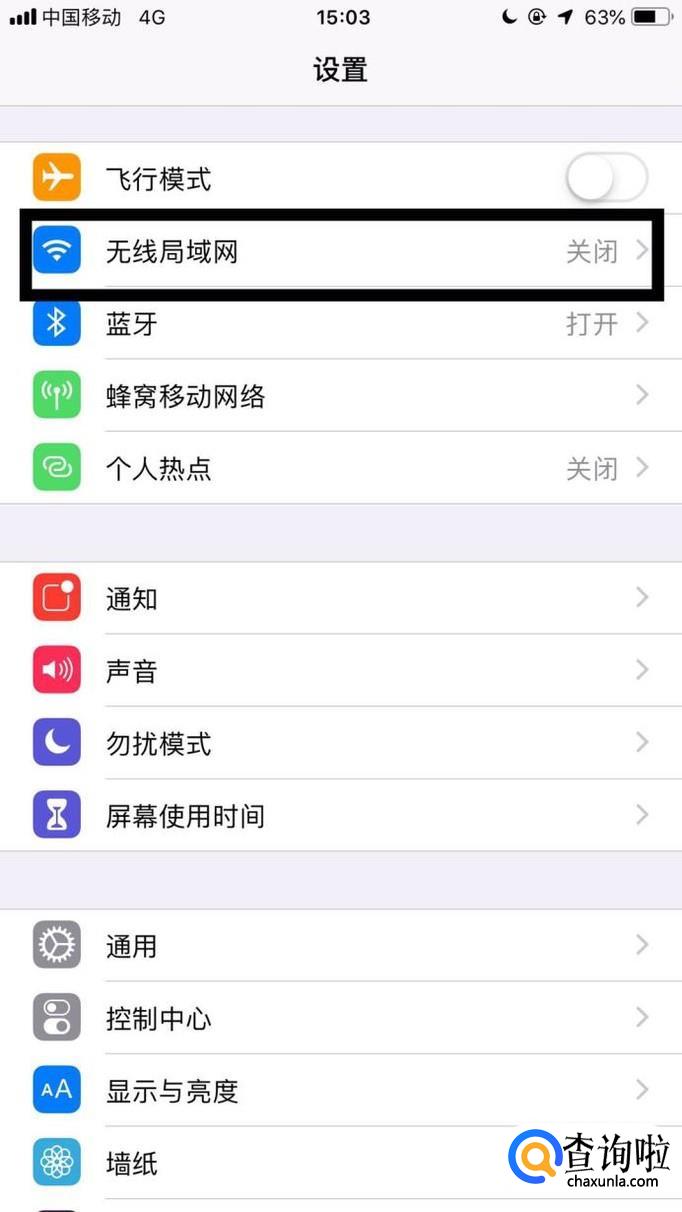Open 无线局域网 settings

(x=340, y=252)
